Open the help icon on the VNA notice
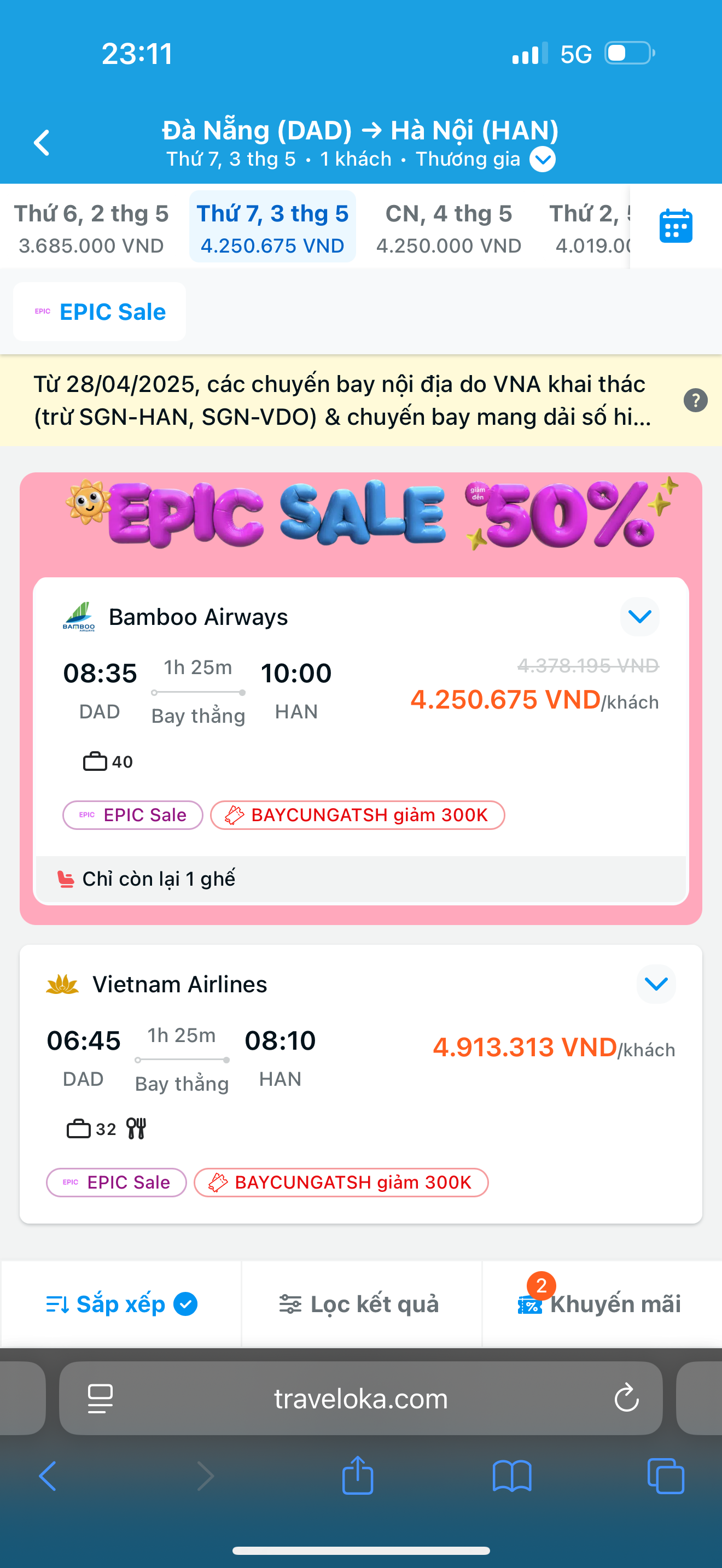 (x=695, y=401)
